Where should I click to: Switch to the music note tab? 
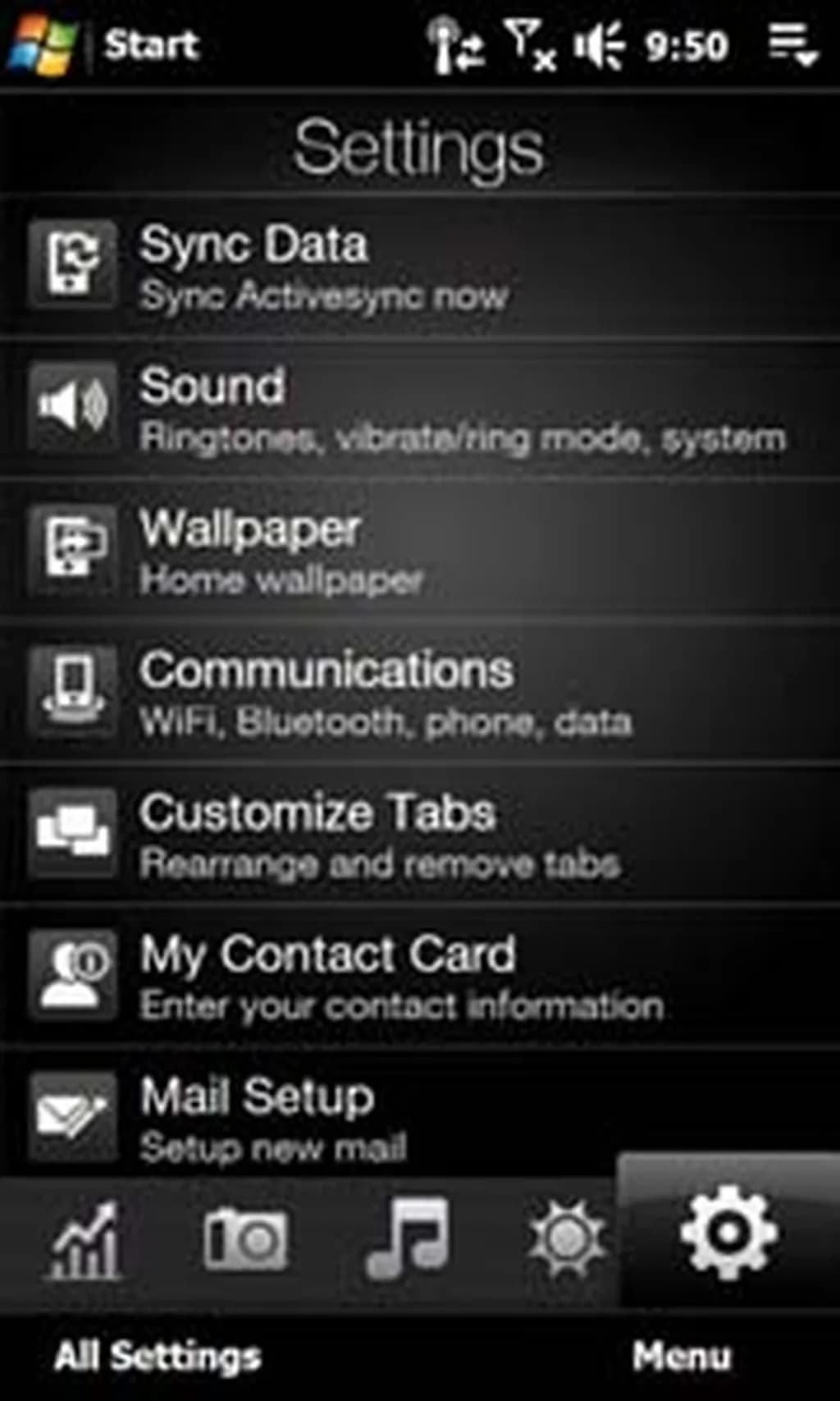pyautogui.click(x=408, y=1239)
